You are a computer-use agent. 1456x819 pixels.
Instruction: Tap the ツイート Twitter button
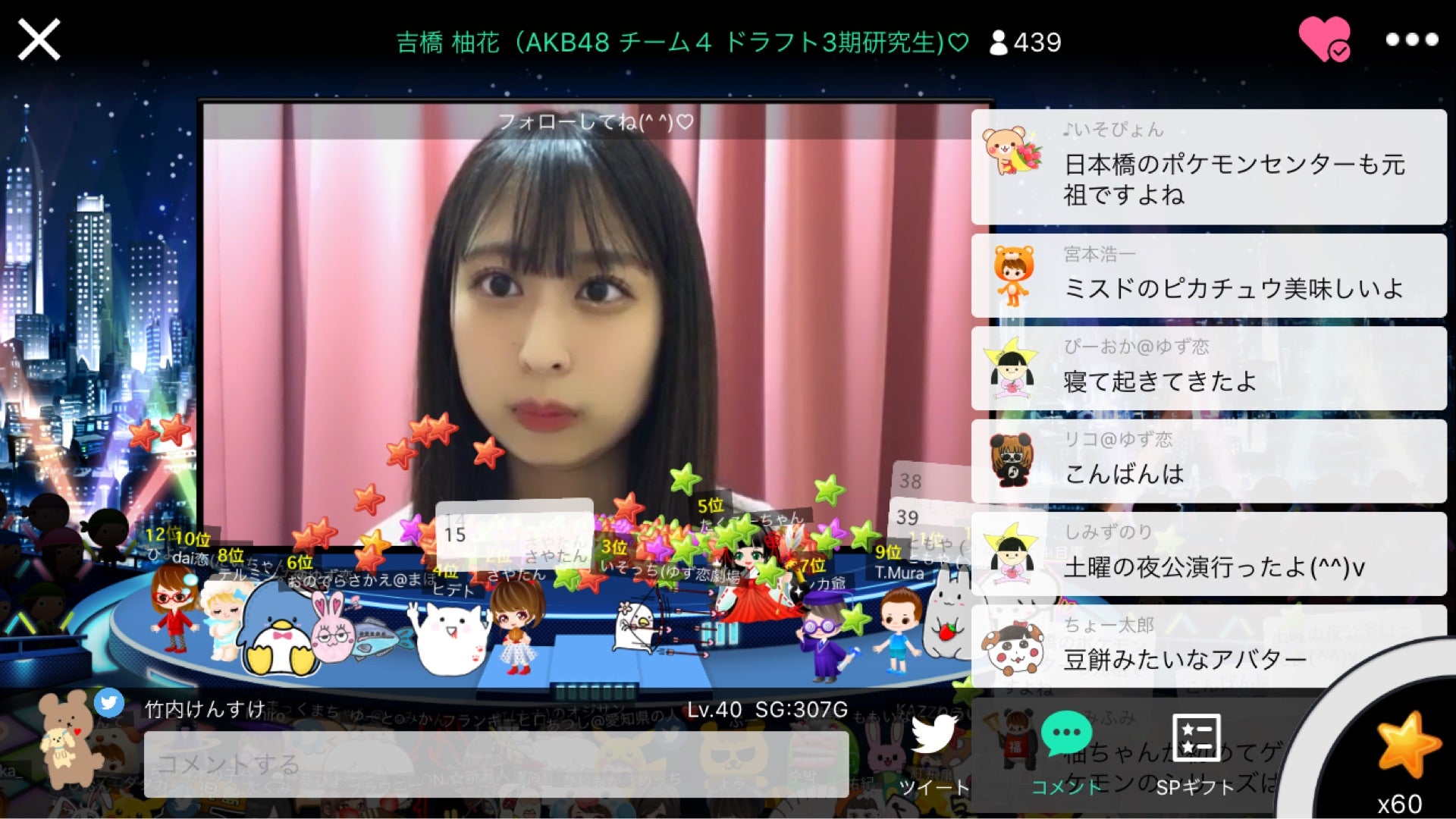934,753
